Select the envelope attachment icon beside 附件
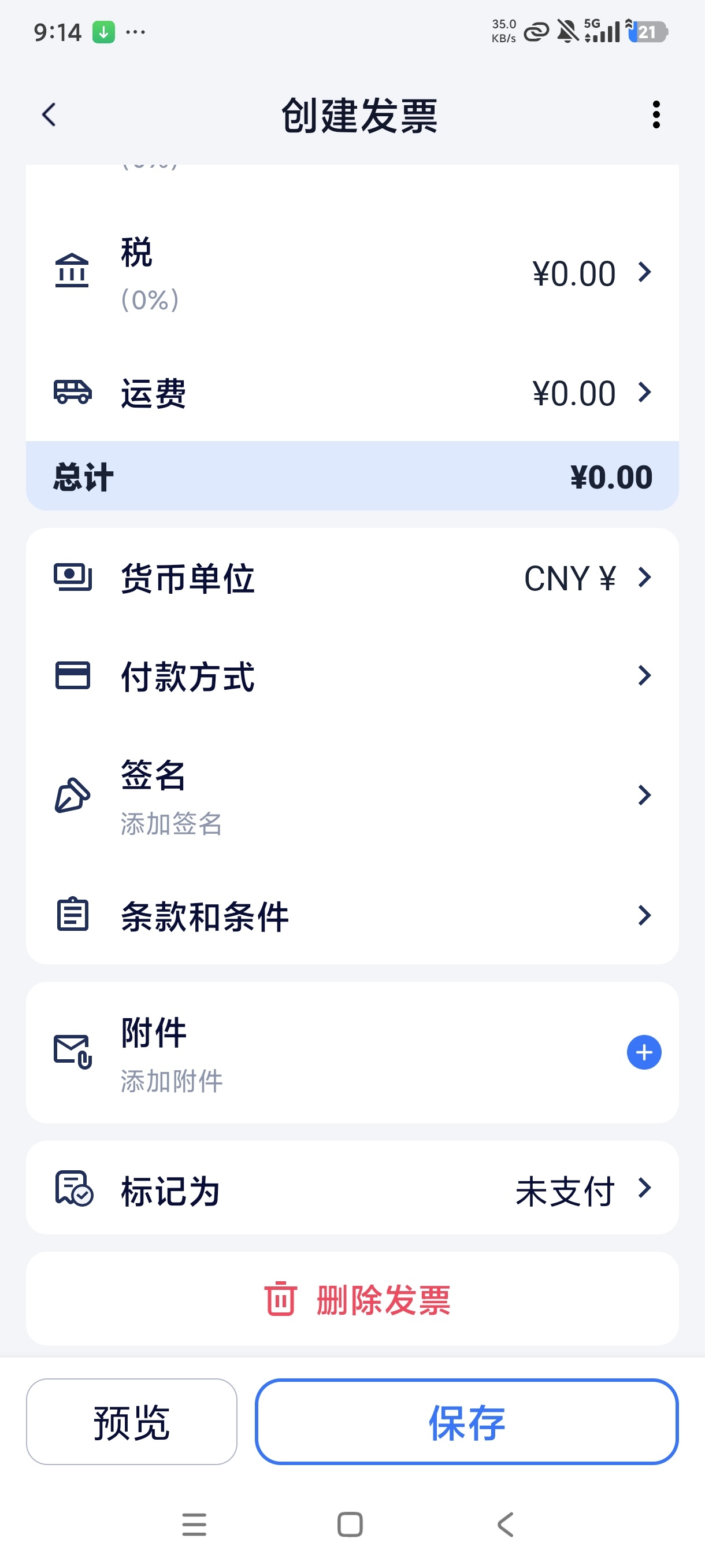Screen dimensions: 705x1568 72,1052
